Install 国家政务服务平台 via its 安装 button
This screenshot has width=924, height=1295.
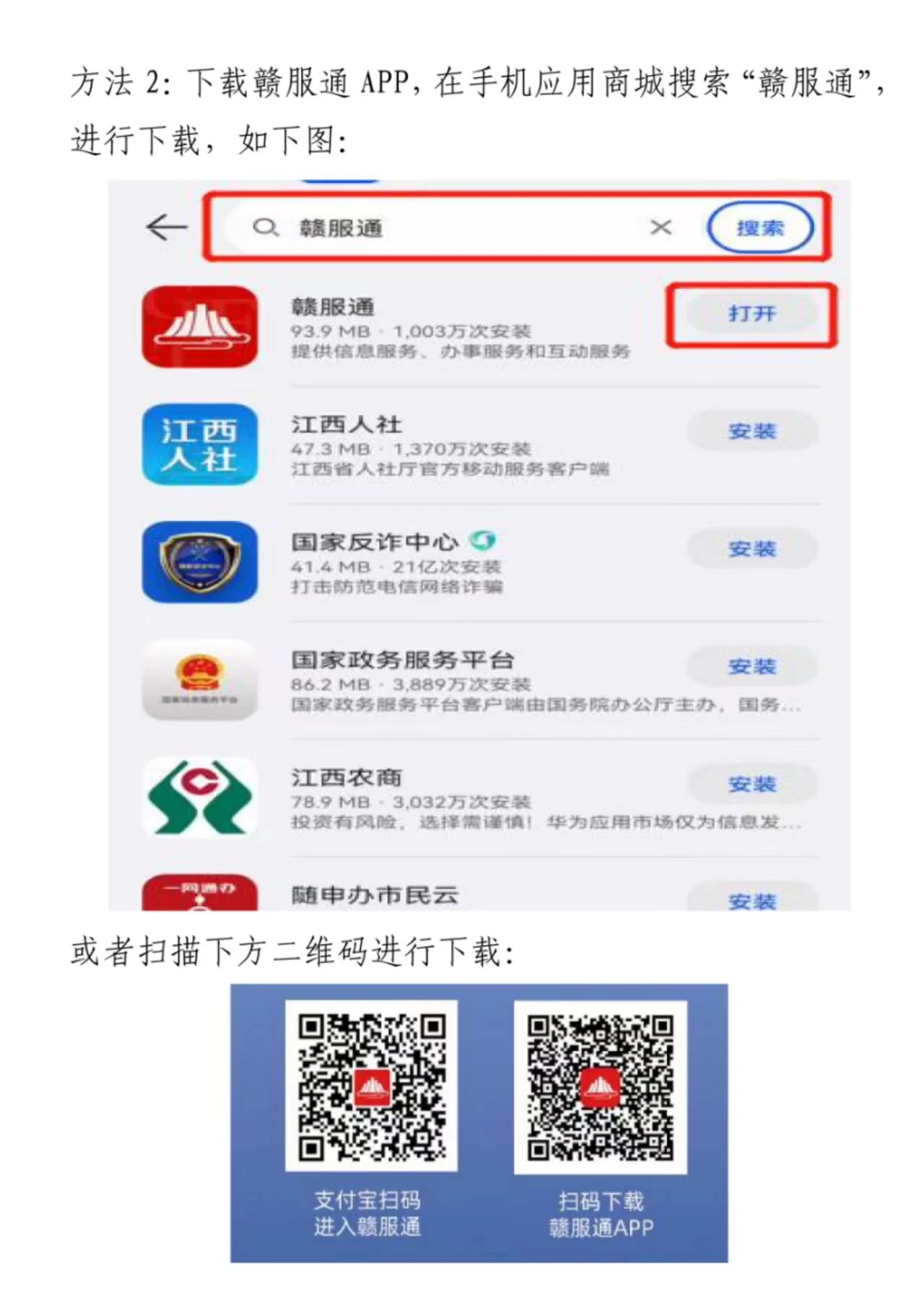pos(752,666)
